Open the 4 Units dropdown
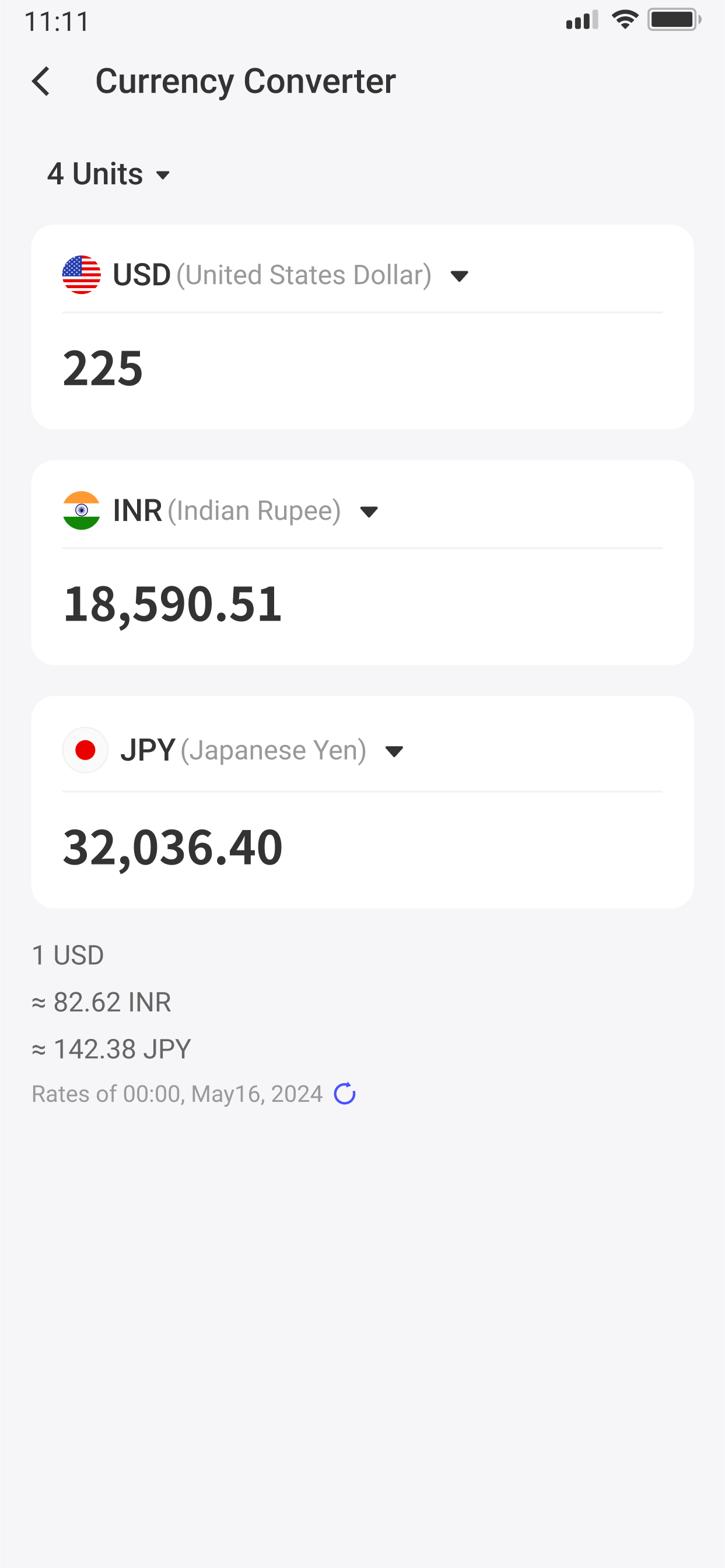Image resolution: width=725 pixels, height=1568 pixels. pyautogui.click(x=110, y=174)
